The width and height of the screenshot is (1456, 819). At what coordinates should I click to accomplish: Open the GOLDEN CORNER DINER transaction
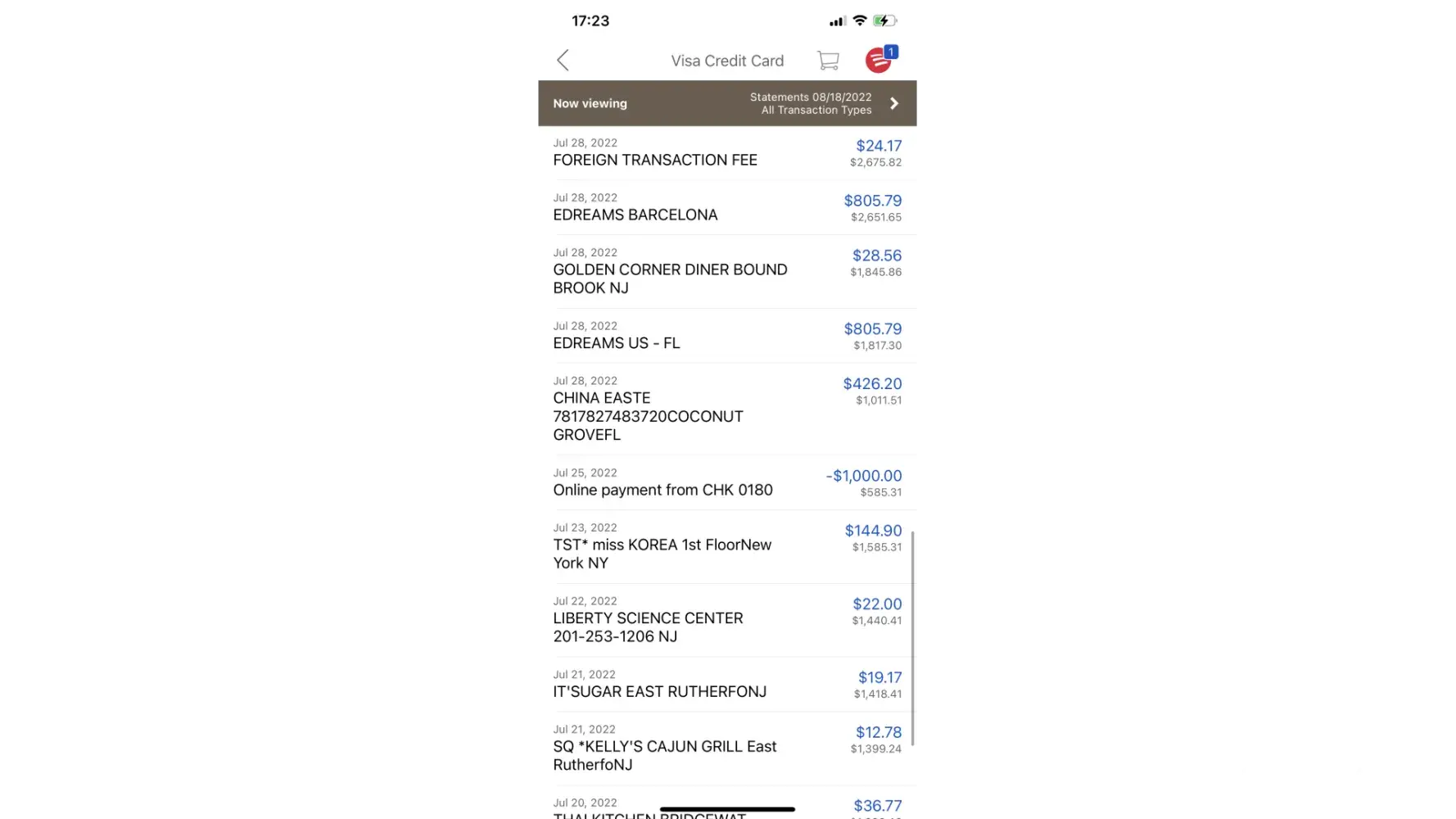(727, 271)
